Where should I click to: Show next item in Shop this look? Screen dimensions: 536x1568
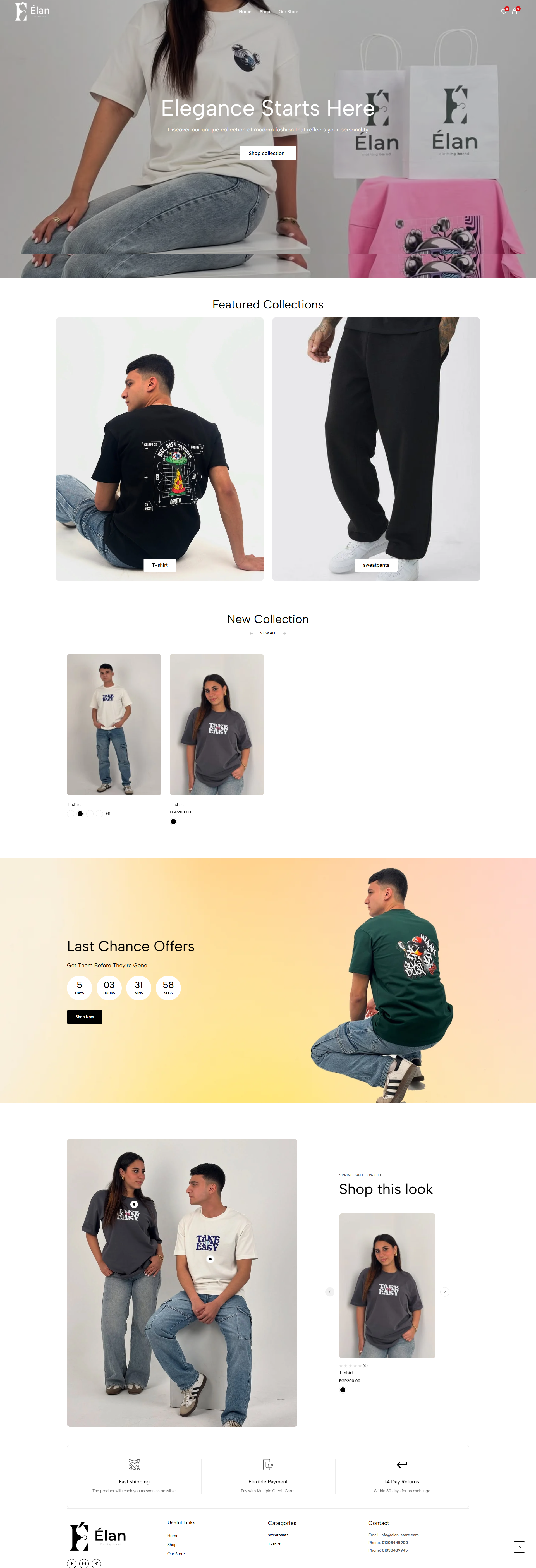pyautogui.click(x=445, y=1292)
